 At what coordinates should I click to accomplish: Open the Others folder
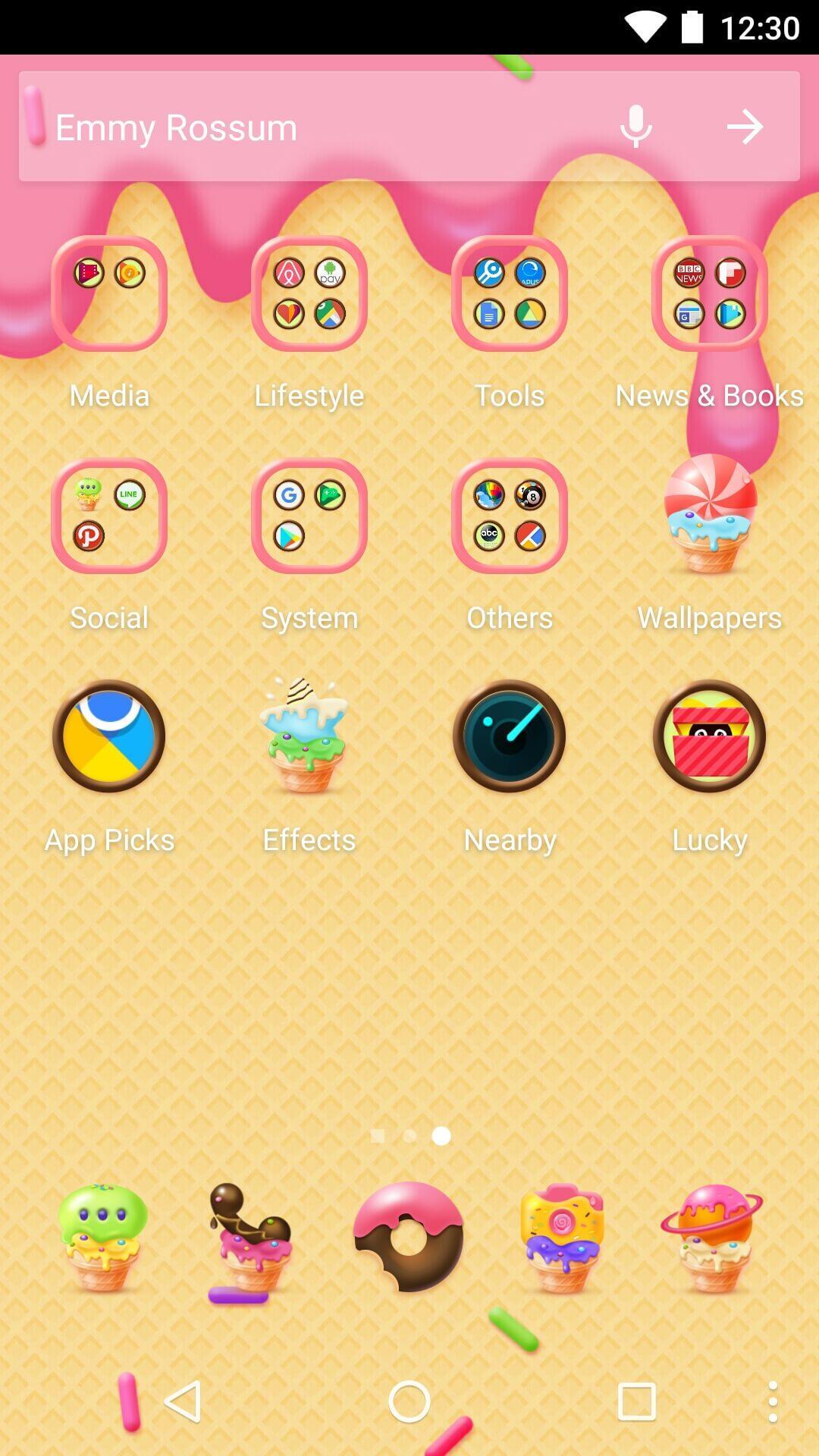pyautogui.click(x=510, y=516)
